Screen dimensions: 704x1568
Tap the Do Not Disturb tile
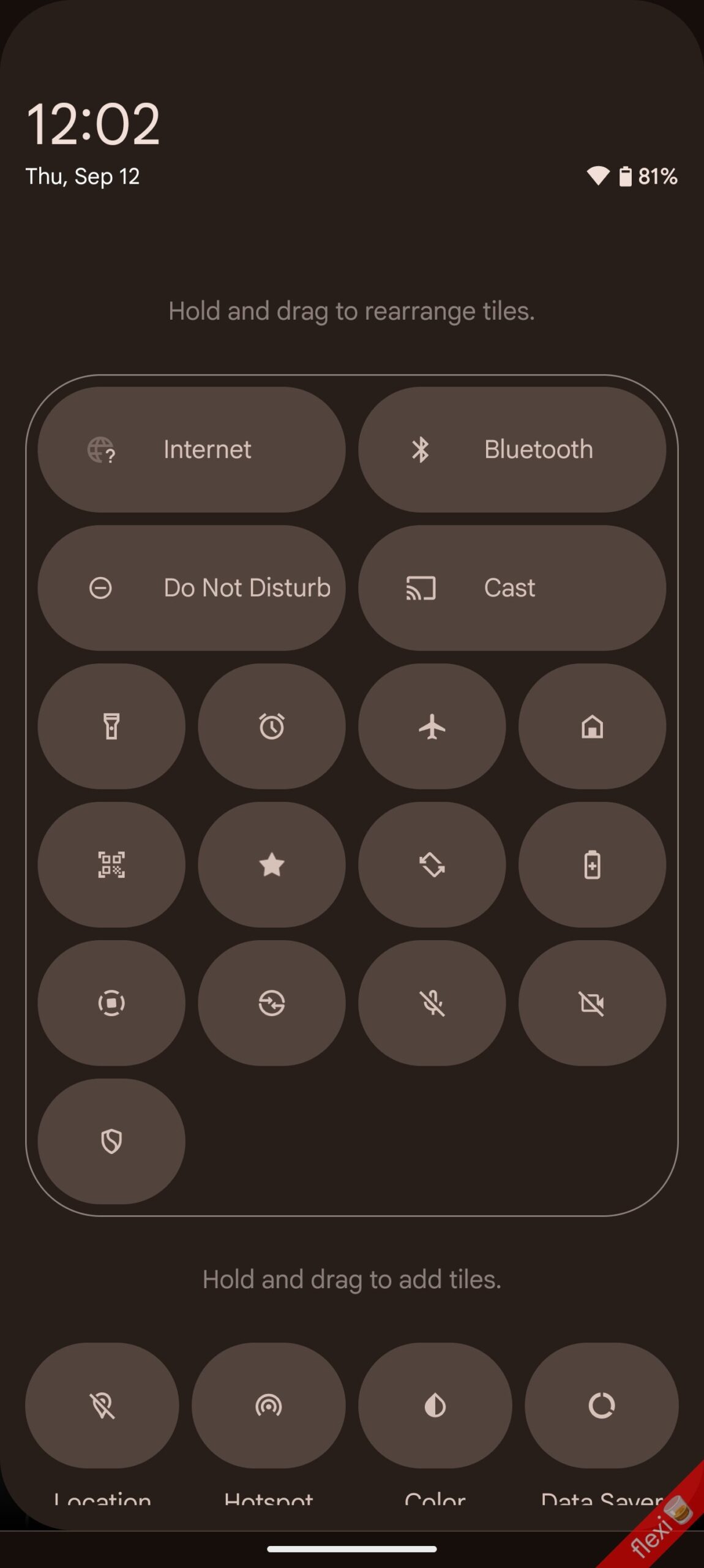pos(191,588)
